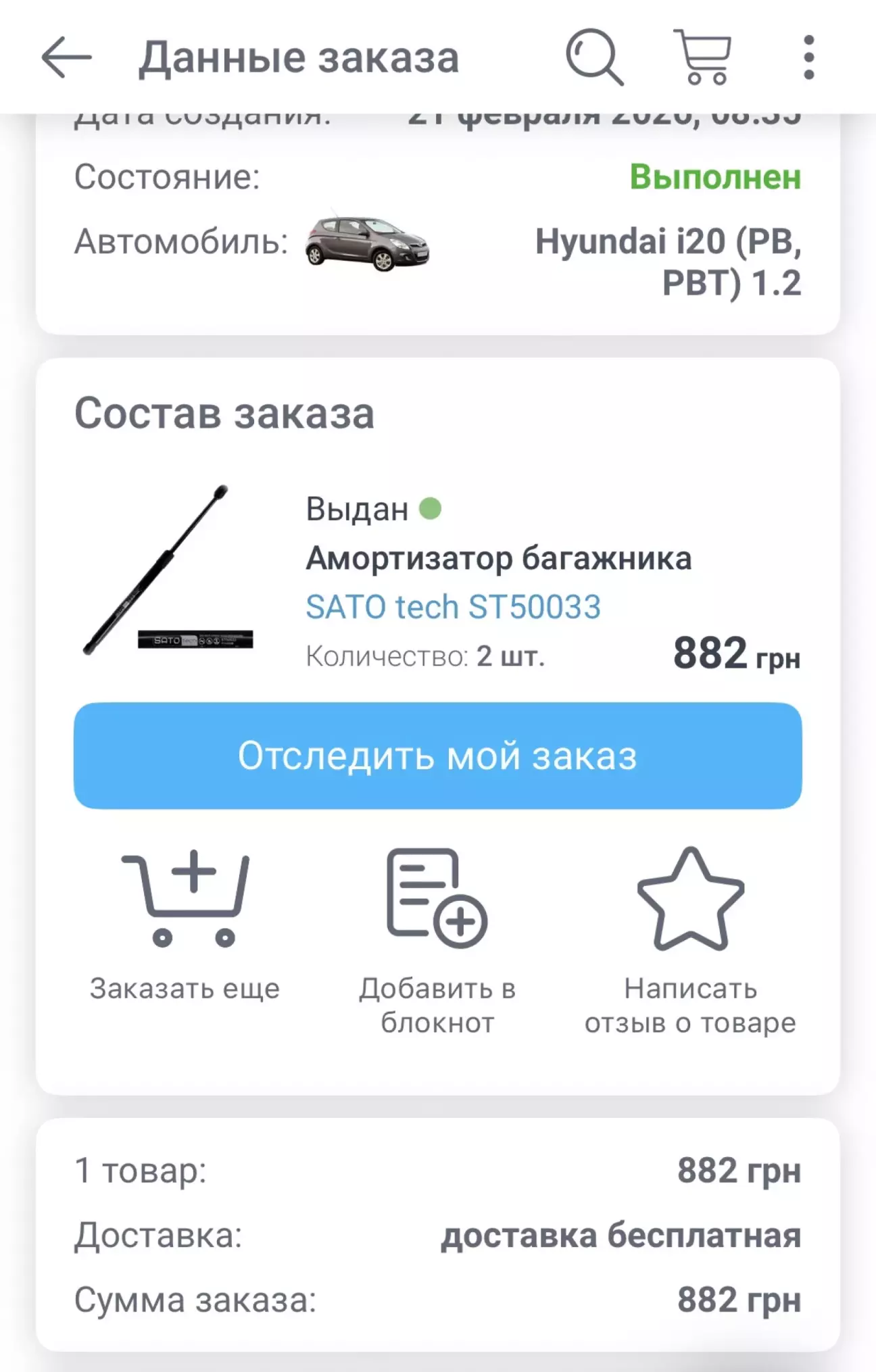The width and height of the screenshot is (876, 1372).
Task: Tap the 'Отследить мой заказ' button
Action: click(438, 756)
